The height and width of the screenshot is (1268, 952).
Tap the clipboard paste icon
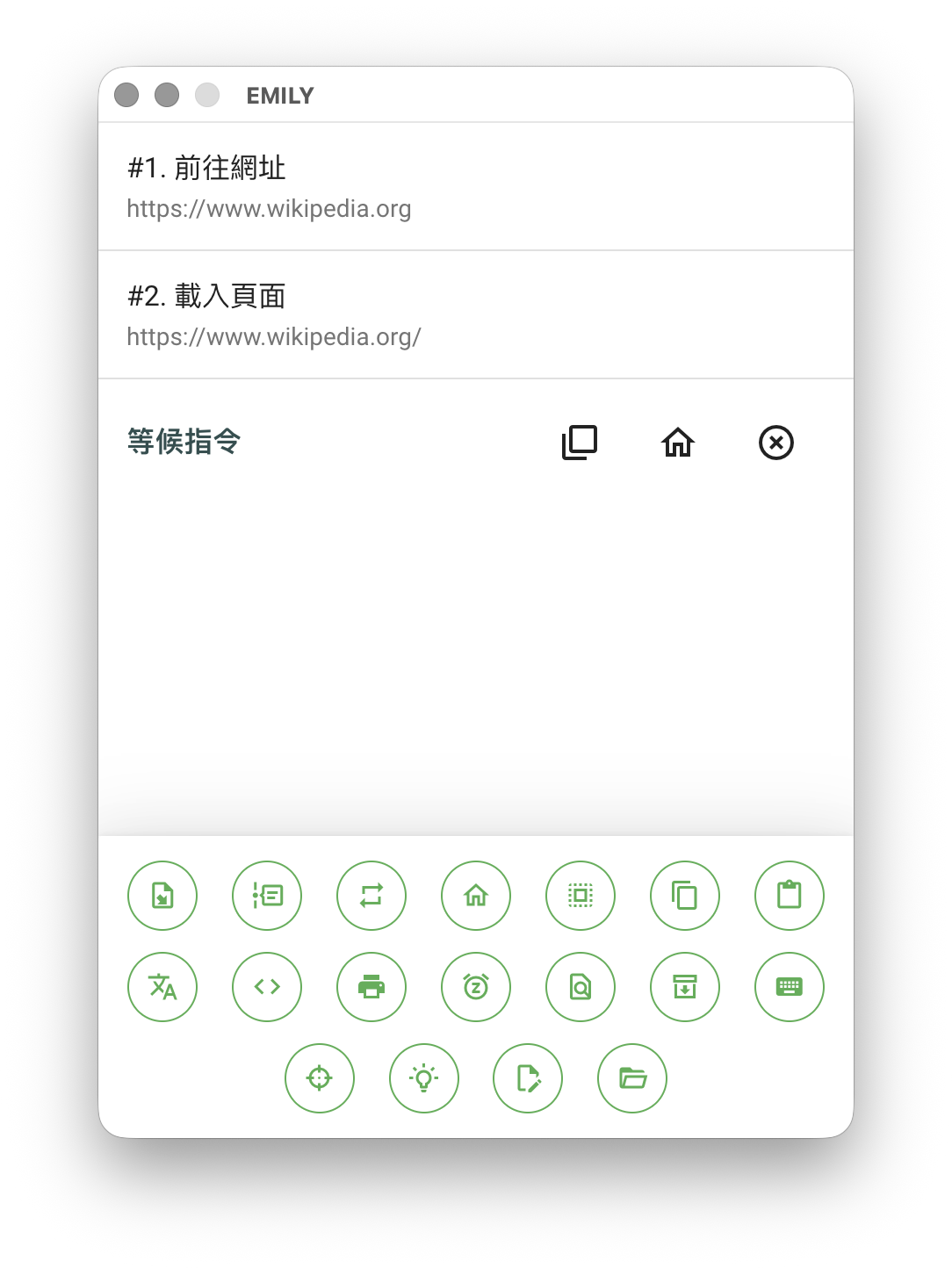tap(790, 896)
